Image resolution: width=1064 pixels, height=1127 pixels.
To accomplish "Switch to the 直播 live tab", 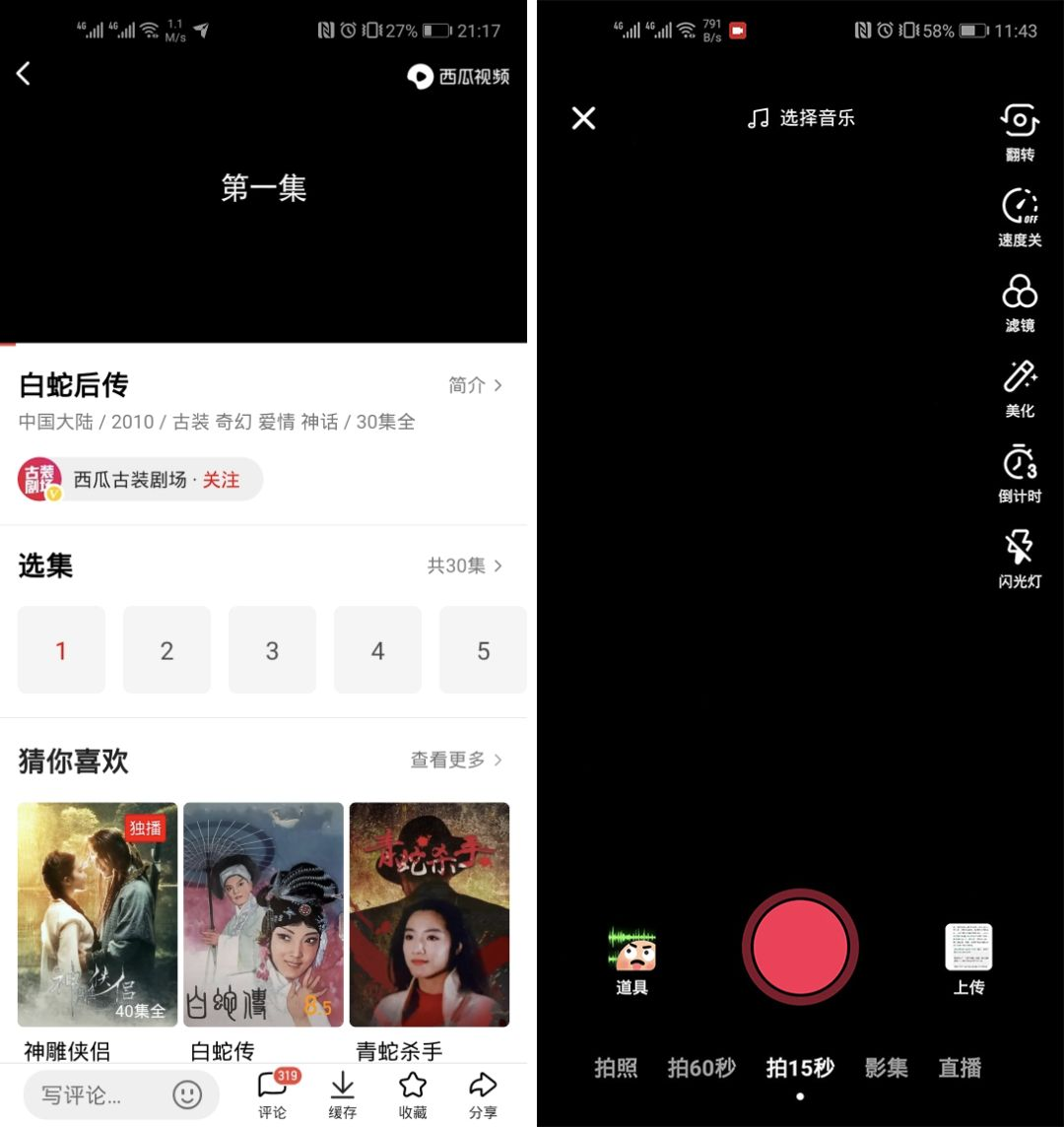I will point(960,1068).
